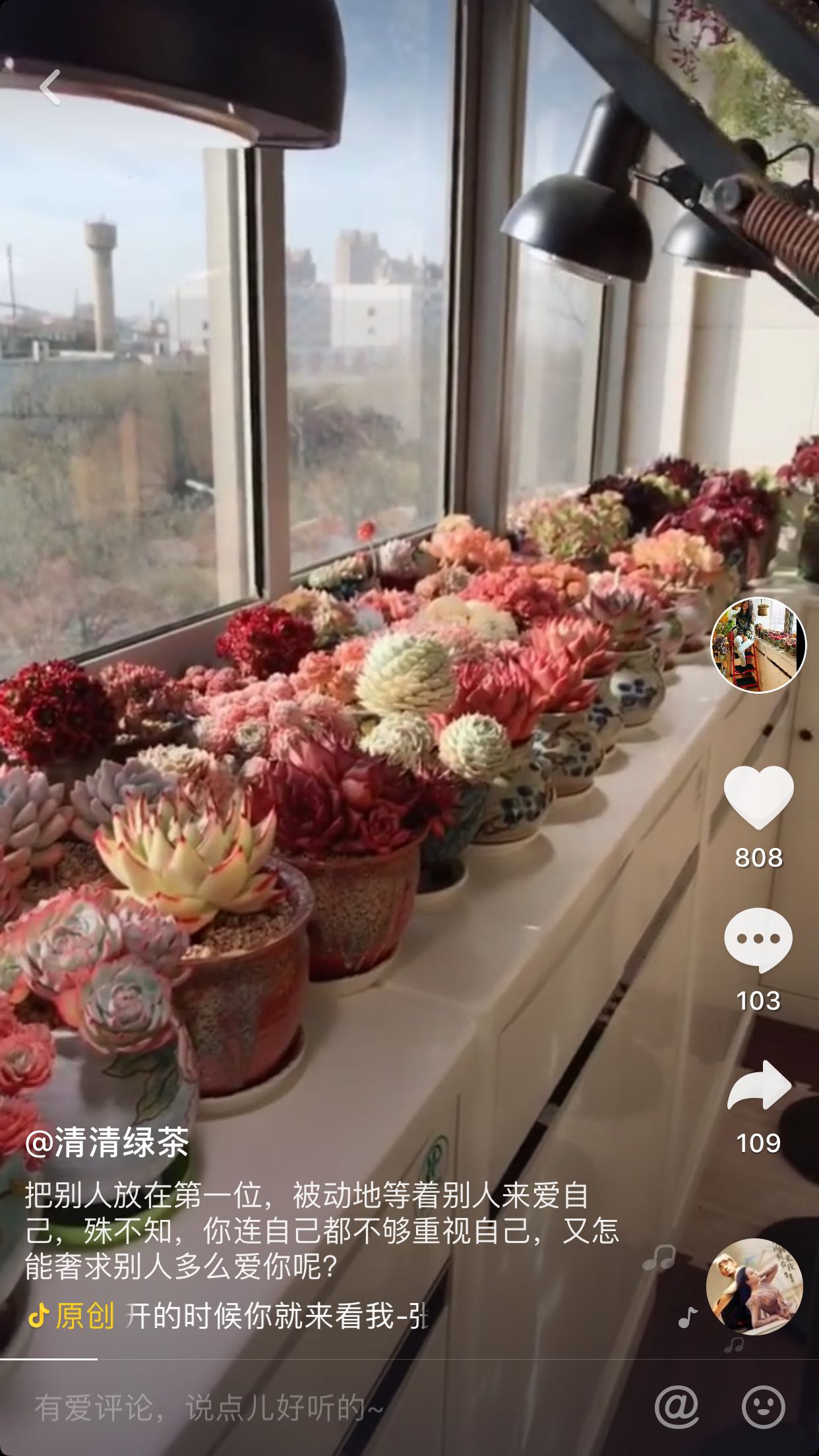This screenshot has height=1456, width=819.
Task: Go back using the top-left arrow
Action: click(50, 87)
